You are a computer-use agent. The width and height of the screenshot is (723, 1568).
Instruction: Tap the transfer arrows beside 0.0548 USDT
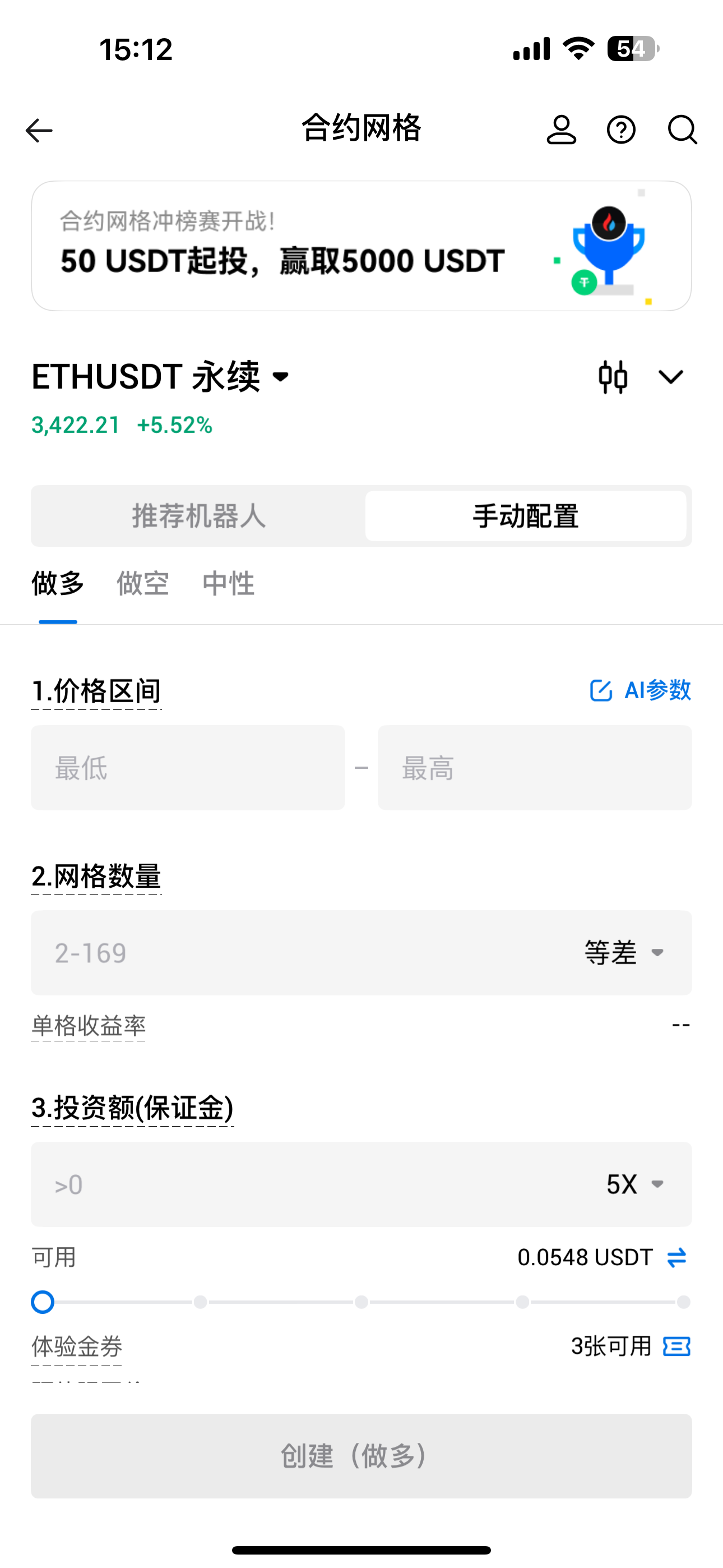coord(676,1257)
